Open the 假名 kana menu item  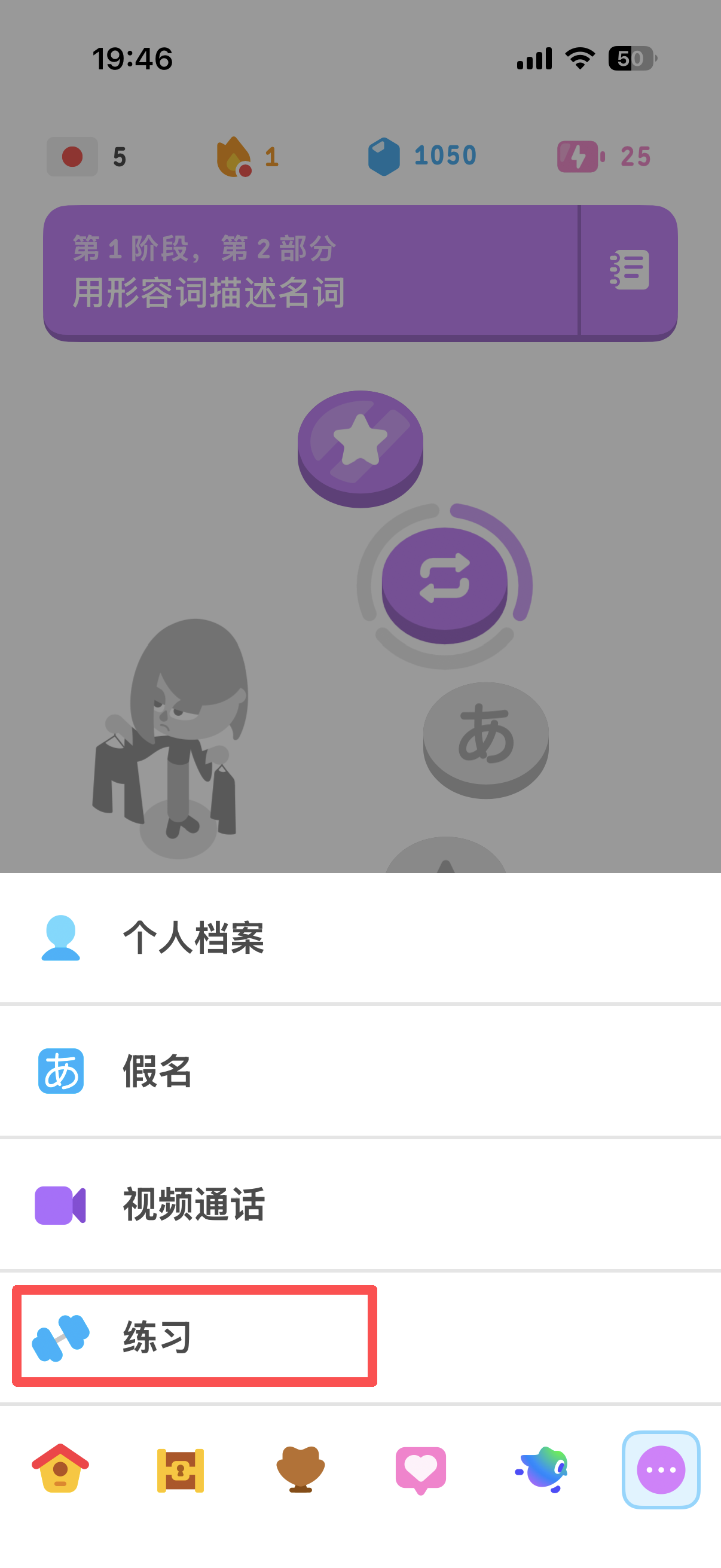click(x=360, y=1070)
